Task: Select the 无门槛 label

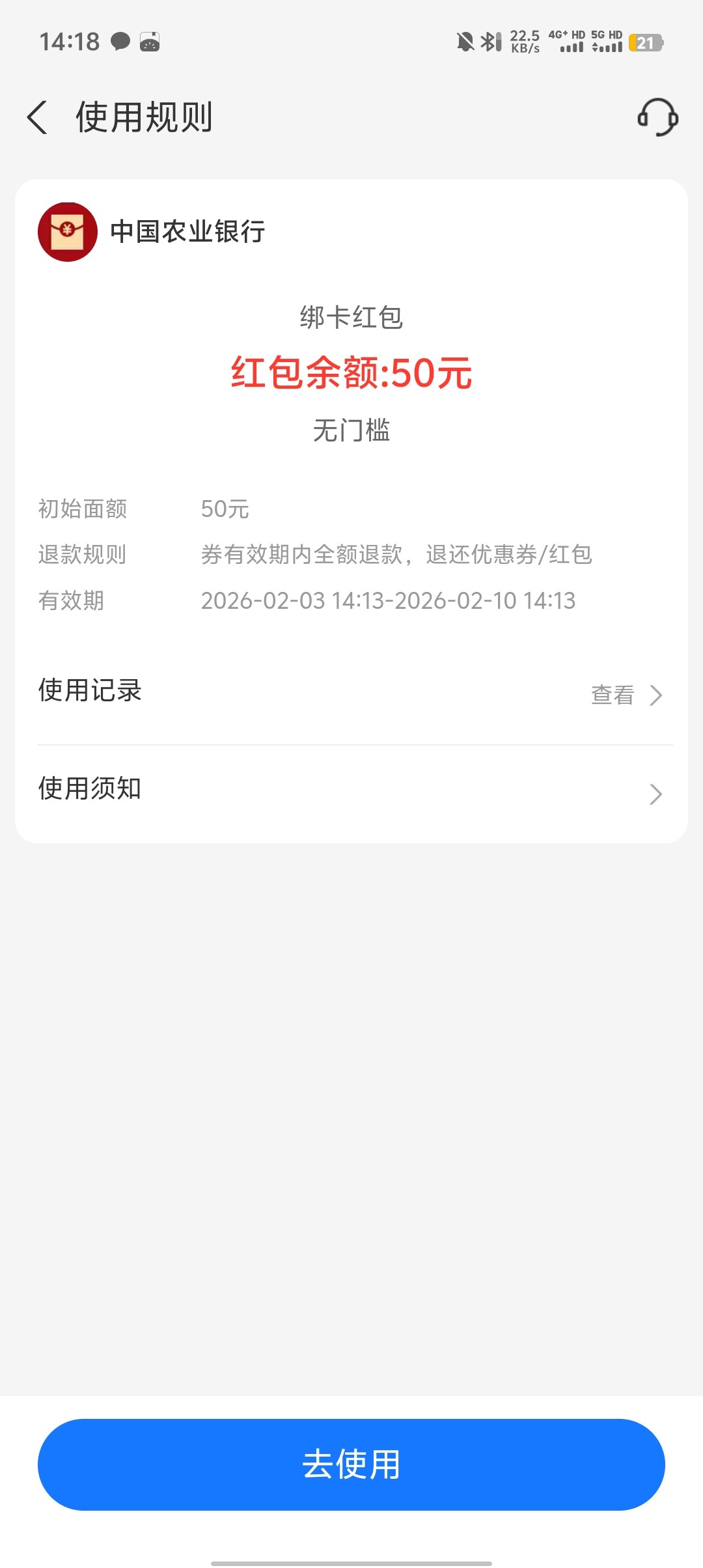Action: pyautogui.click(x=351, y=430)
